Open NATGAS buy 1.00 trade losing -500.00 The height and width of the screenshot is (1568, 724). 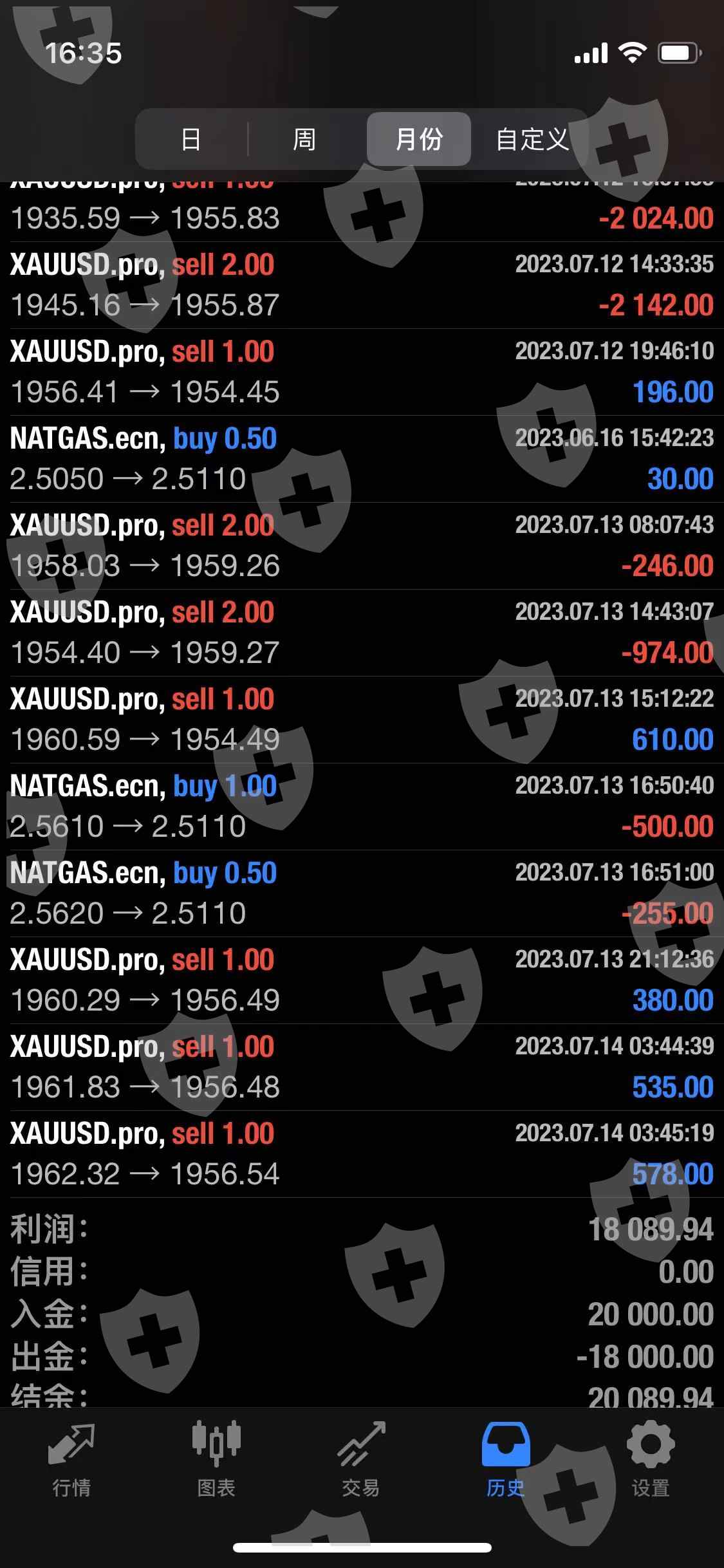(362, 807)
